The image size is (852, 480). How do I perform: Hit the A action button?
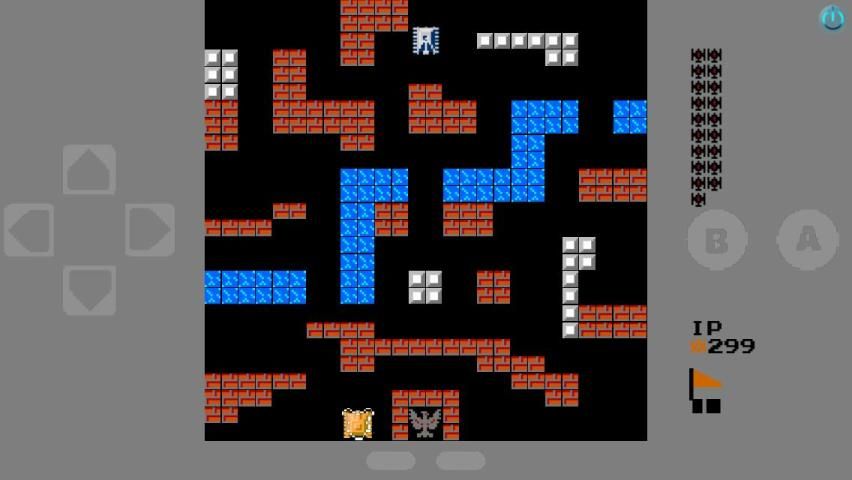pos(807,240)
